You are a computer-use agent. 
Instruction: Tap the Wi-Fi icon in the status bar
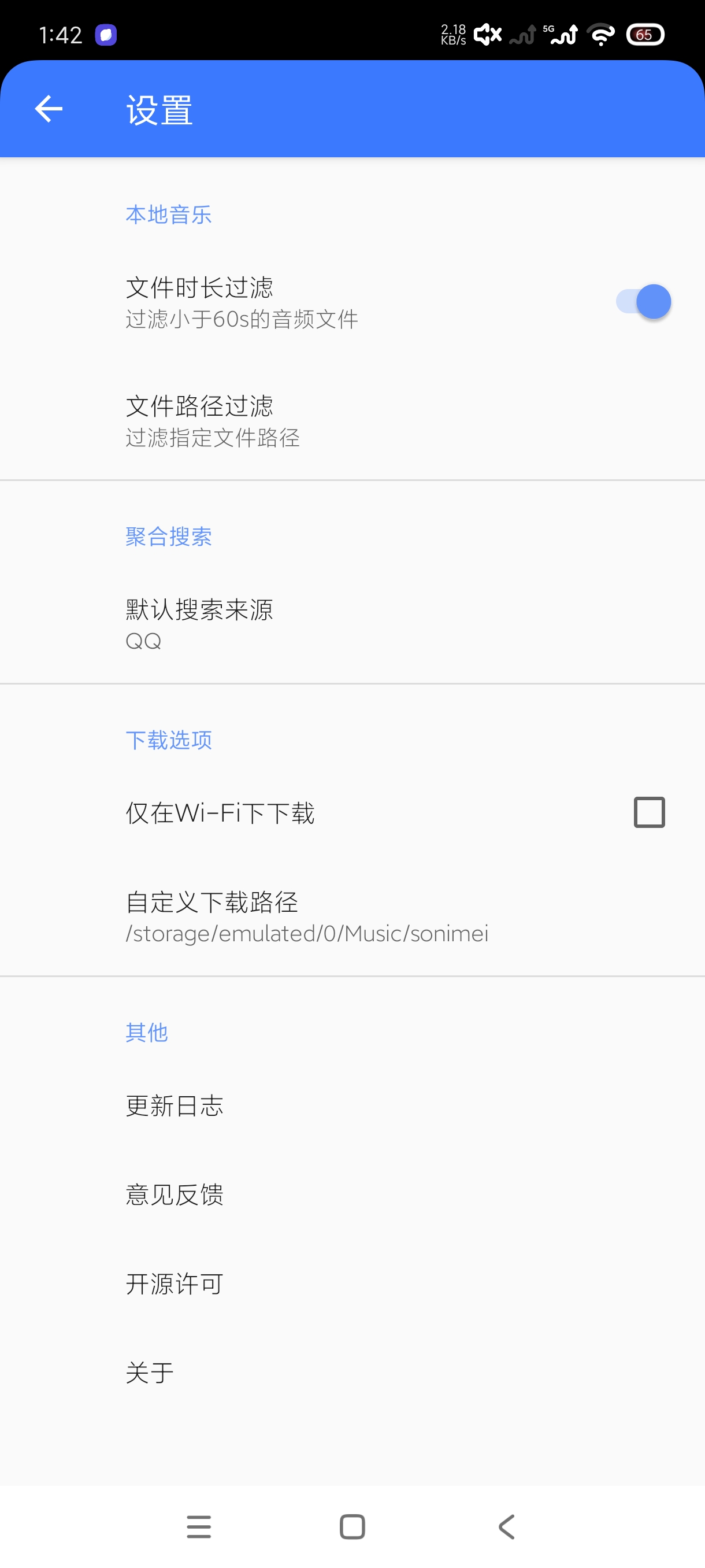601,35
